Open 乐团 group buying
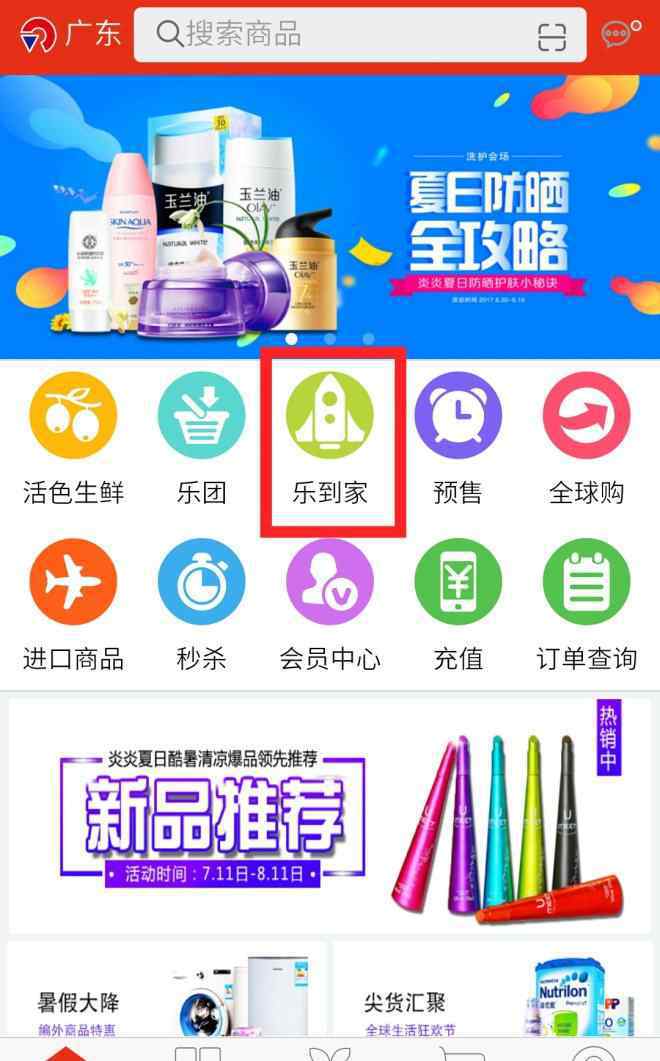 tap(201, 438)
